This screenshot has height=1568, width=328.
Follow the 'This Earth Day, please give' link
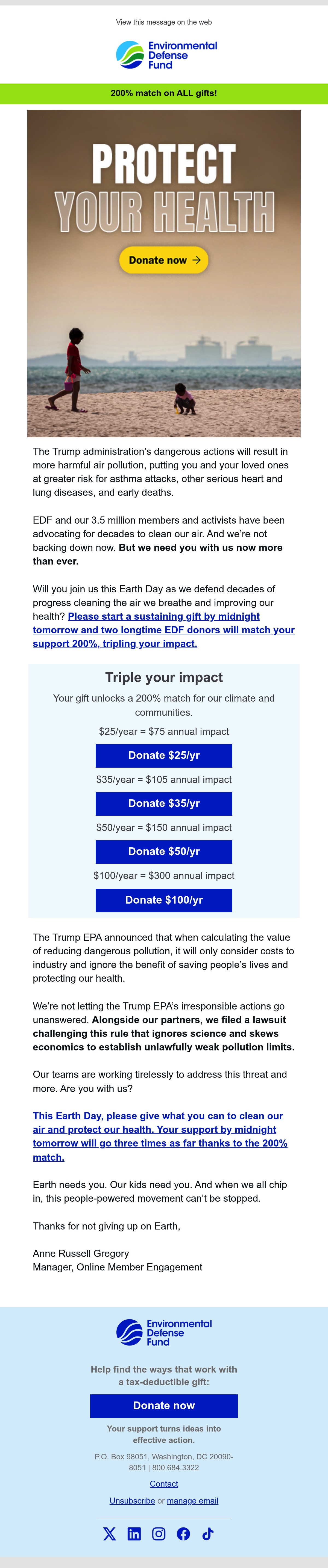pyautogui.click(x=160, y=1136)
